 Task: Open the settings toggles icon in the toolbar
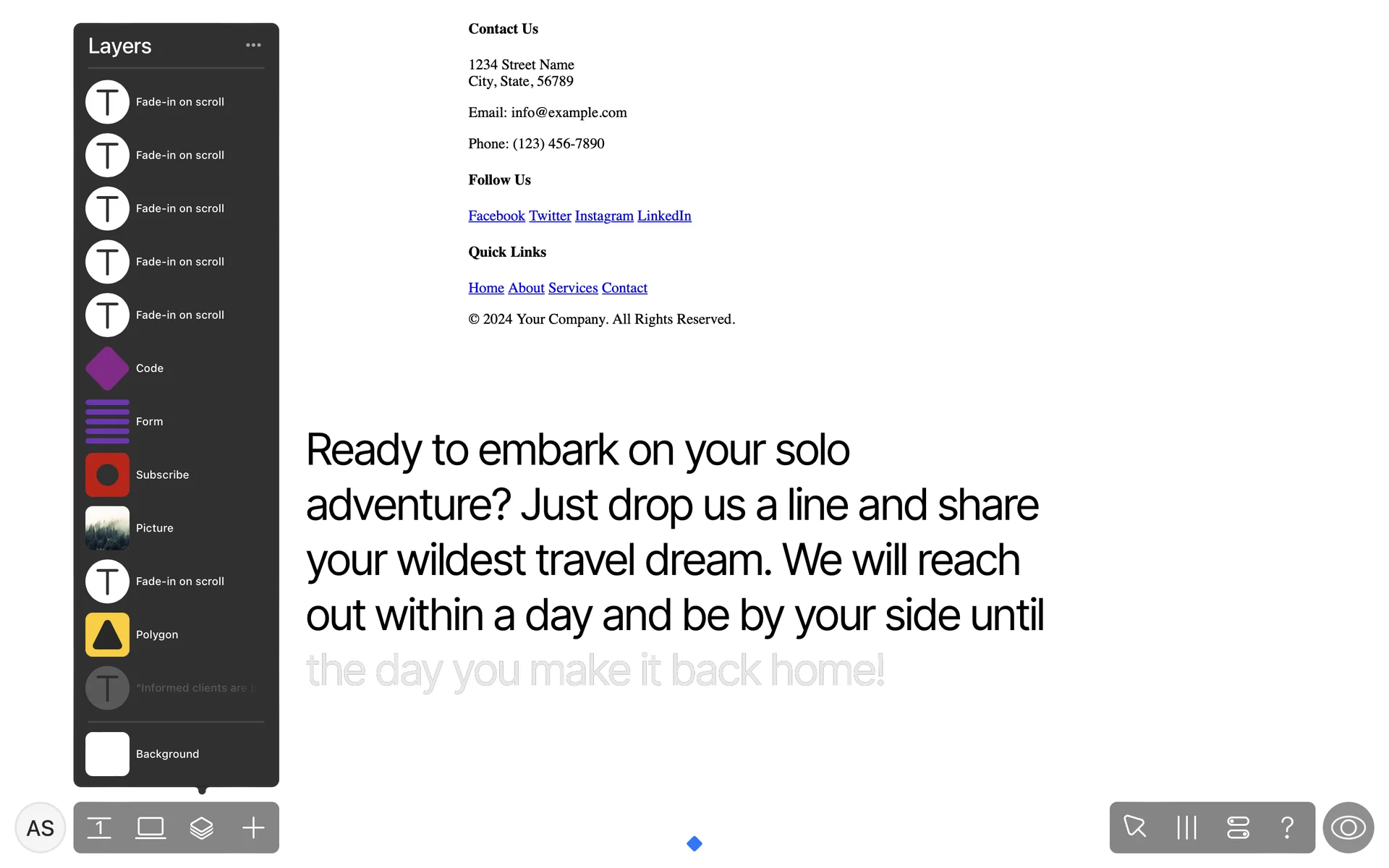point(1238,827)
